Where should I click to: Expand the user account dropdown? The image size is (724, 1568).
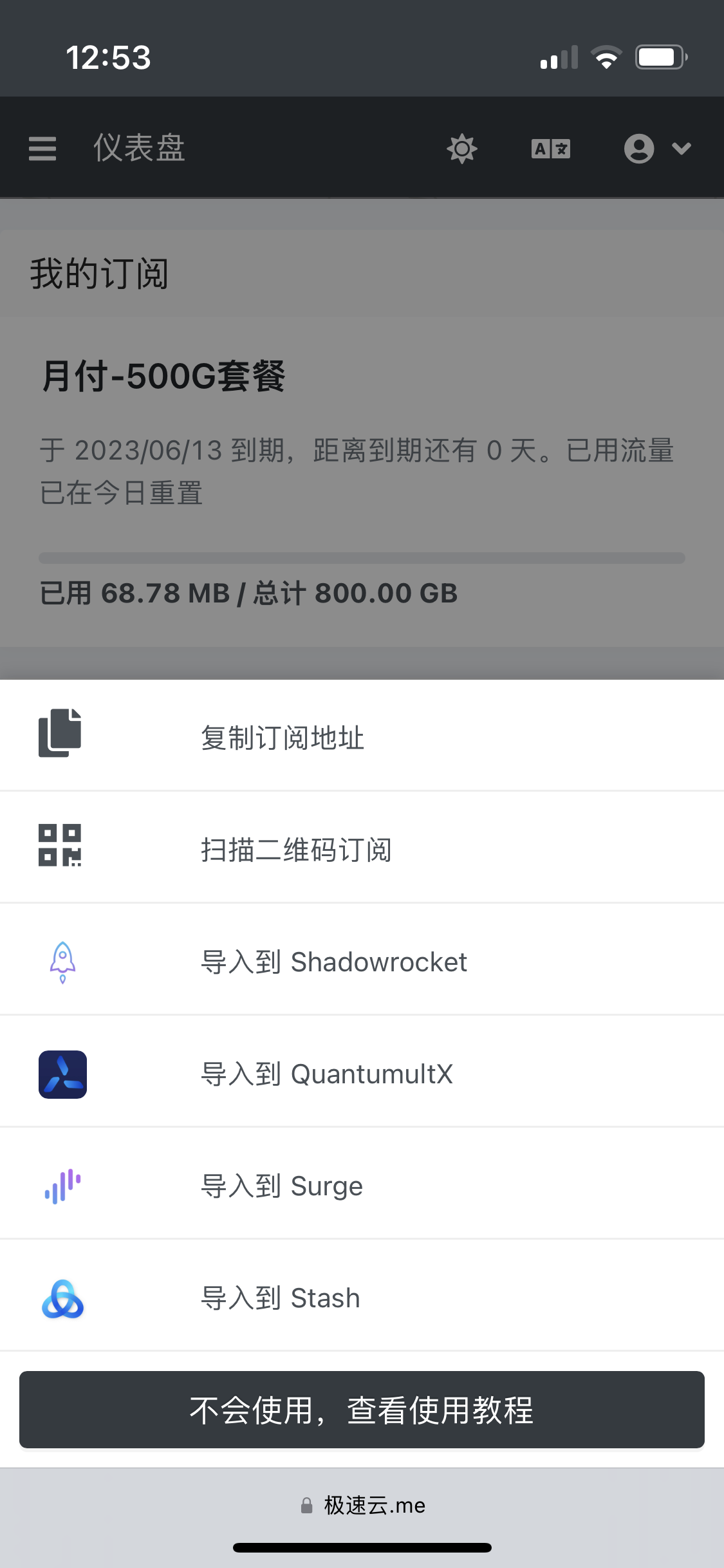(657, 149)
